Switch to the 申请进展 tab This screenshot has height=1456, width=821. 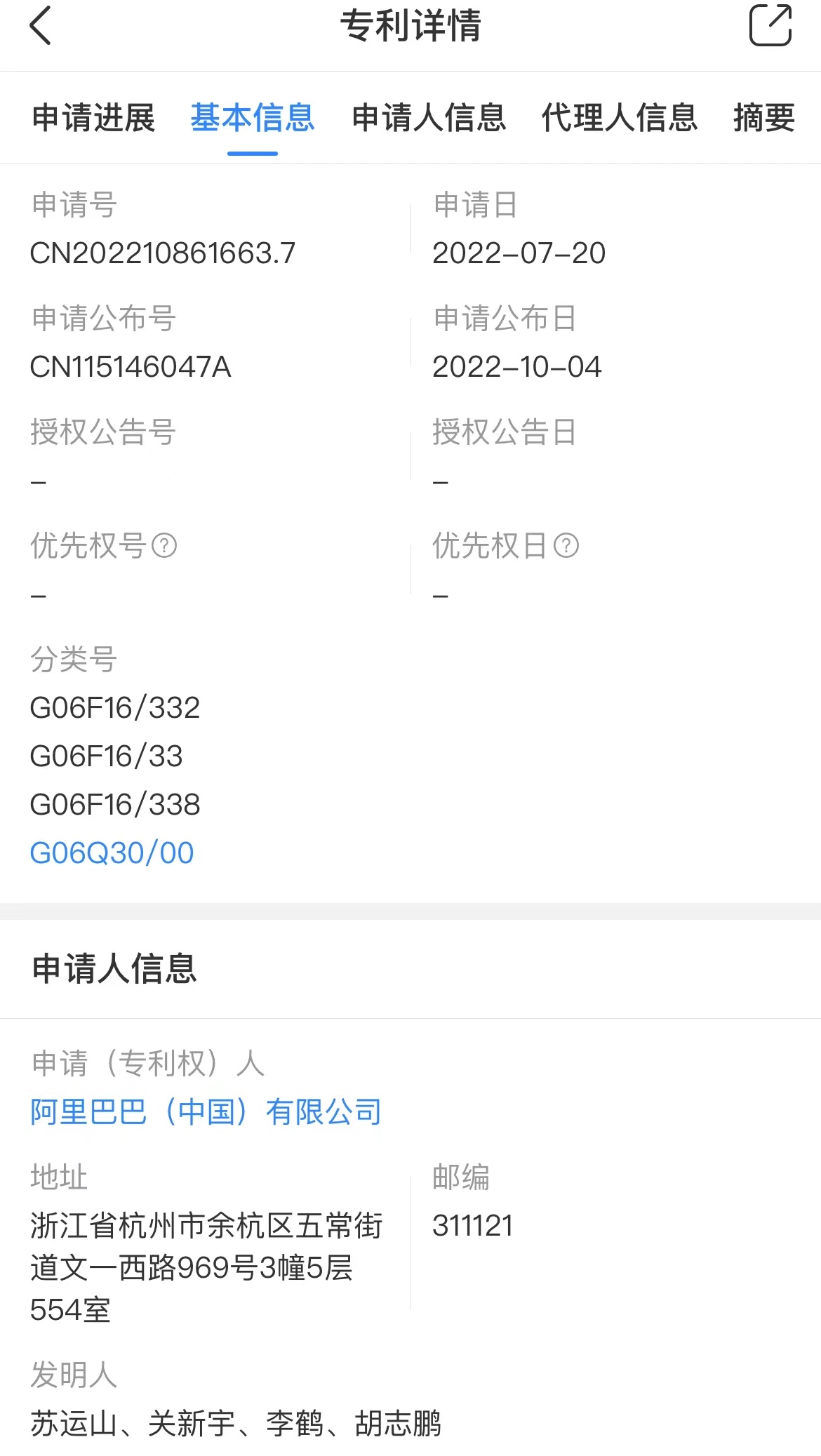coord(93,117)
